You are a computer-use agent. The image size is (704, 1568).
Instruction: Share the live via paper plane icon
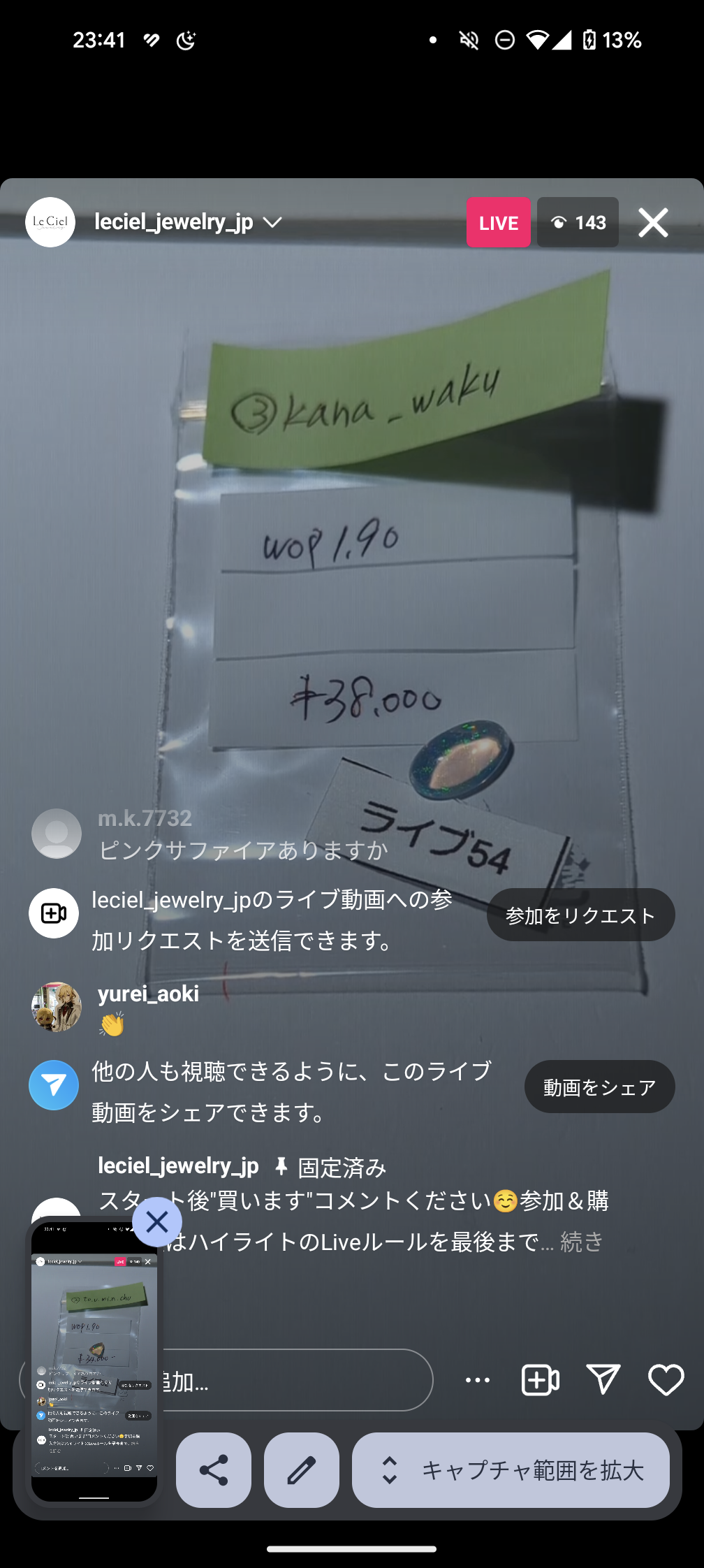click(603, 1380)
